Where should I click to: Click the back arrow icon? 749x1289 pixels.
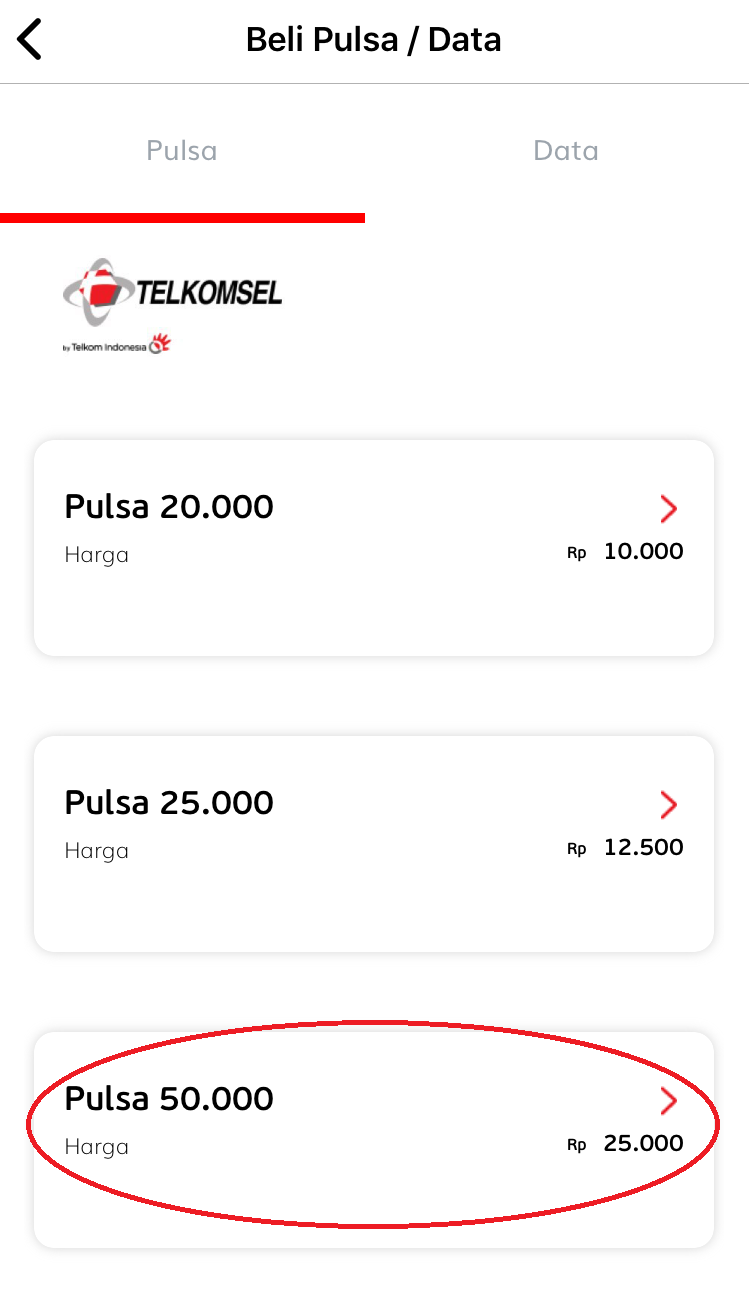(28, 38)
